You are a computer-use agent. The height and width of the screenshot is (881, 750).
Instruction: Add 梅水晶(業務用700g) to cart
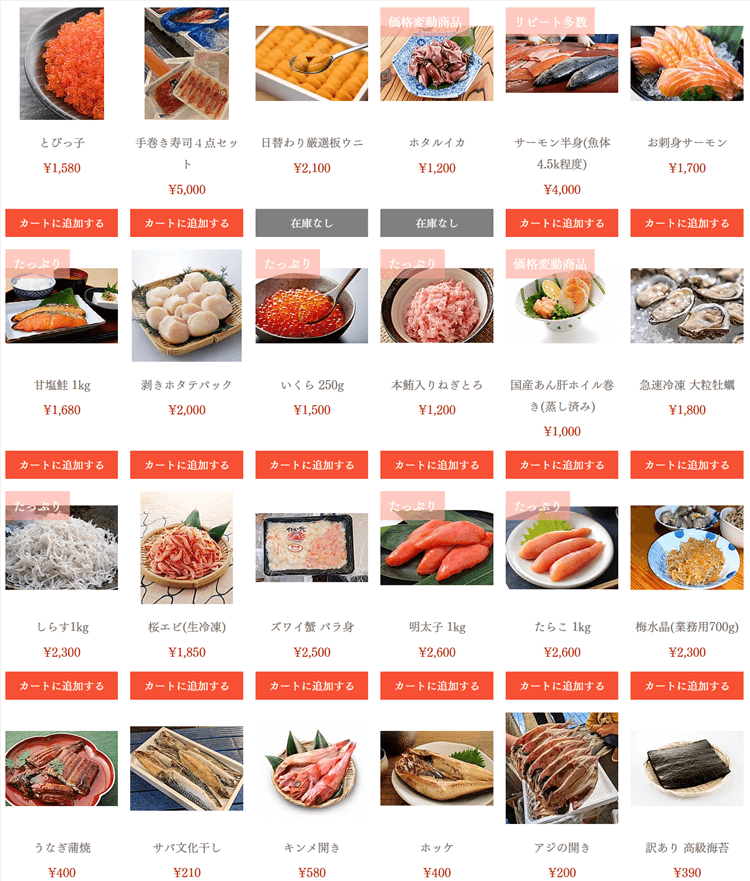click(686, 686)
